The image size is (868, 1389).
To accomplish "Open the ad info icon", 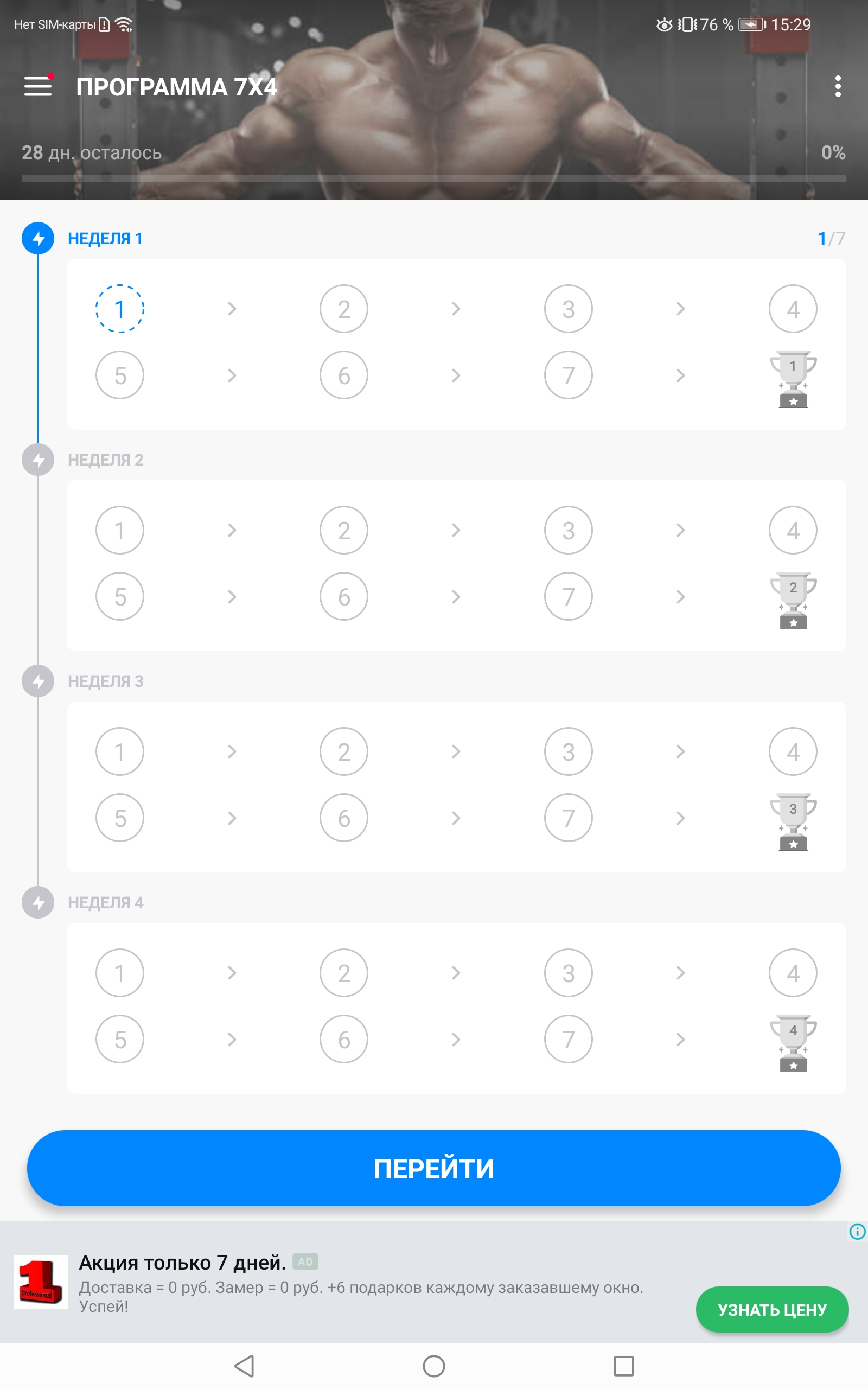I will [857, 1232].
